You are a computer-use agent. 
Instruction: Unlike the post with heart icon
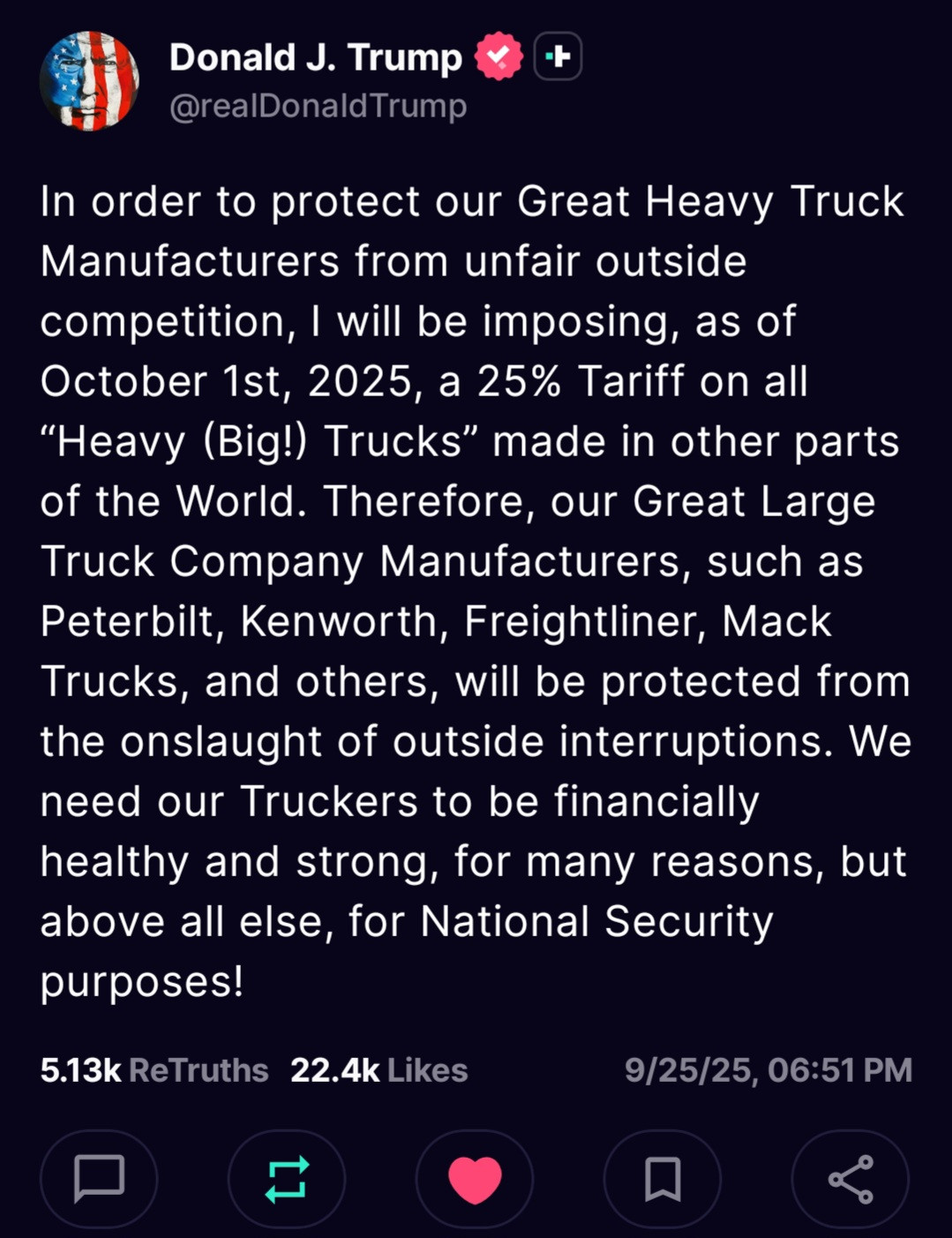point(475,1179)
